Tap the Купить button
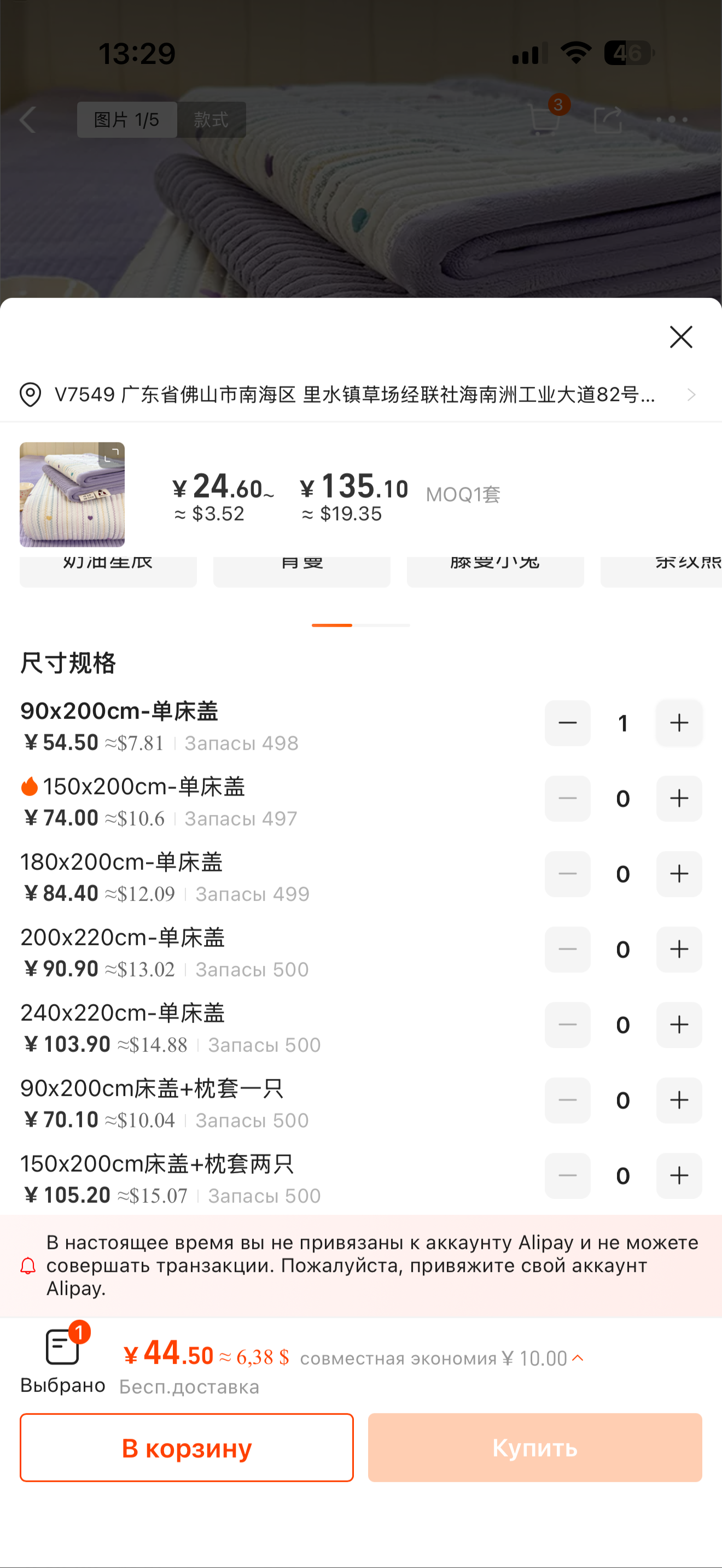 (x=534, y=1448)
